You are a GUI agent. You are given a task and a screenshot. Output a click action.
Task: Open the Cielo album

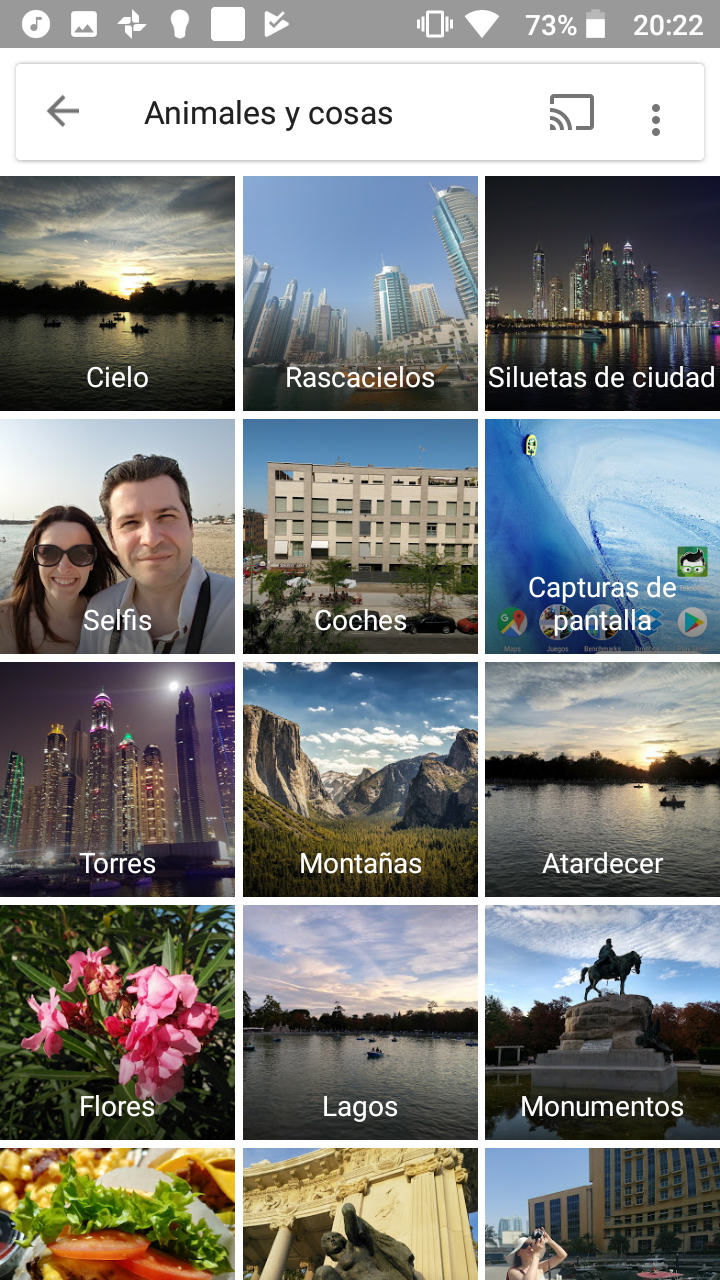(x=117, y=294)
